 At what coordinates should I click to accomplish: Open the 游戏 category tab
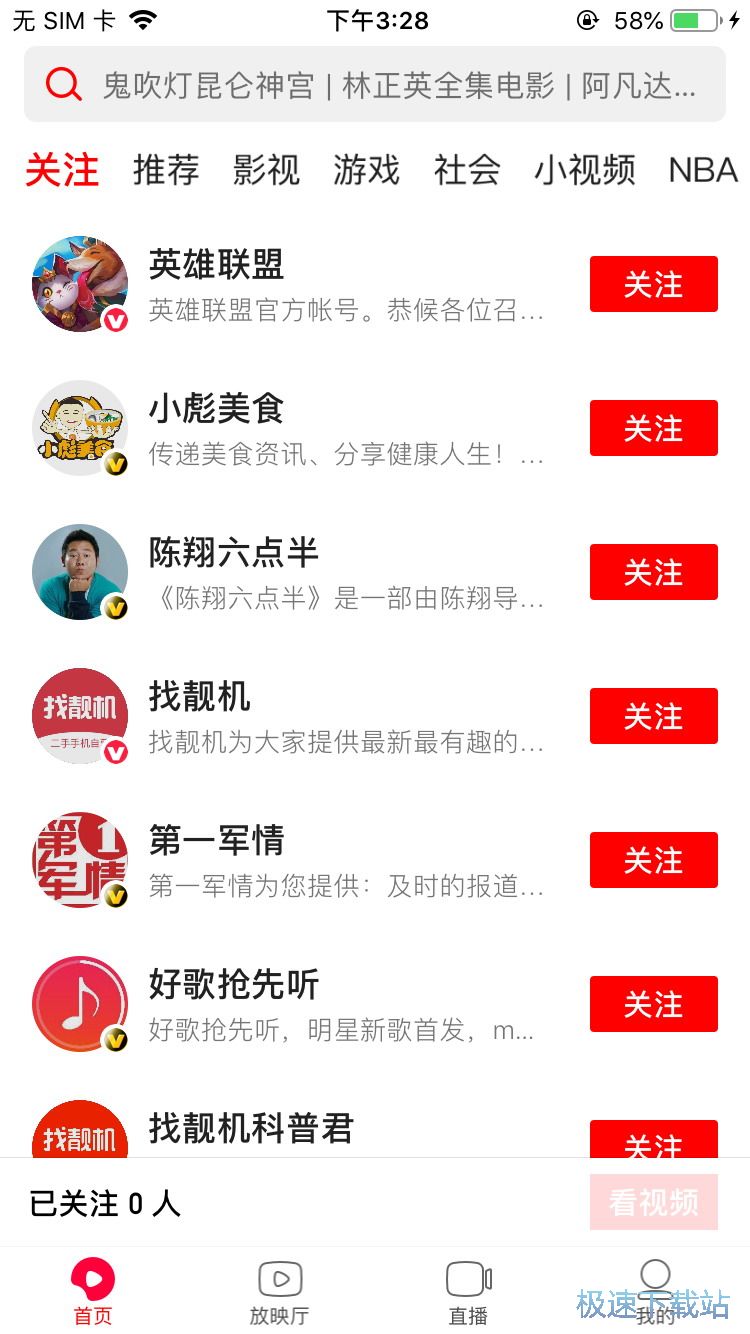coord(366,170)
